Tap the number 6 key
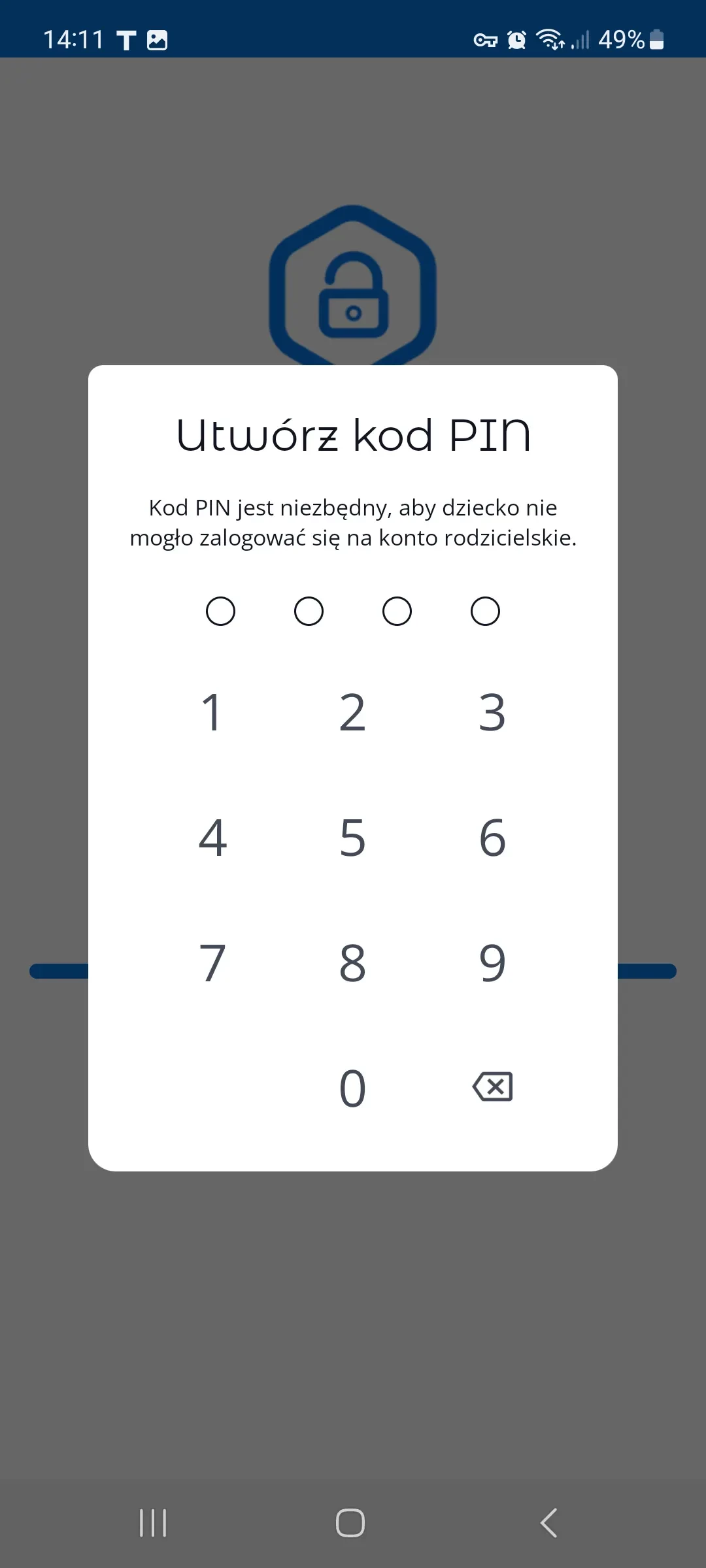This screenshot has width=706, height=1568. (492, 838)
